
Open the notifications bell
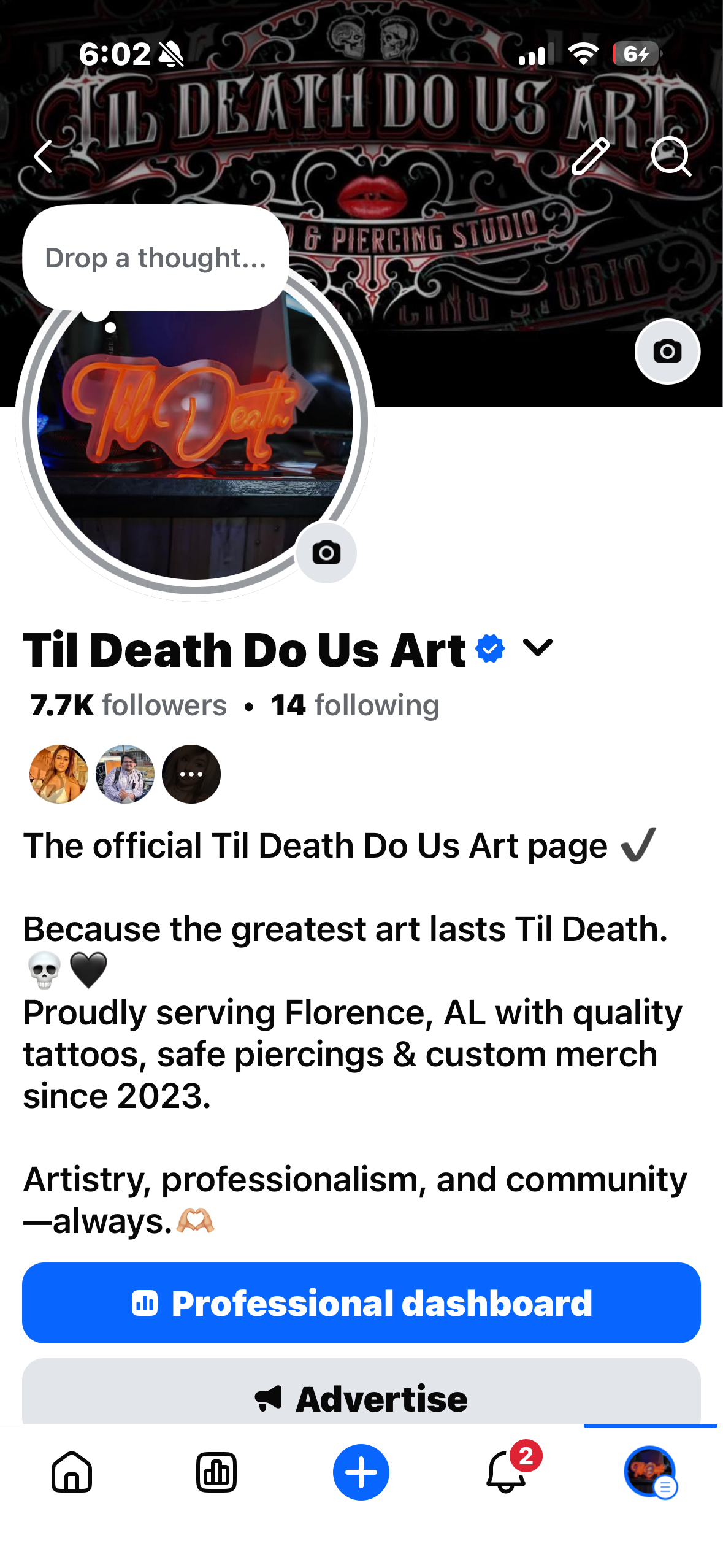(x=507, y=1472)
